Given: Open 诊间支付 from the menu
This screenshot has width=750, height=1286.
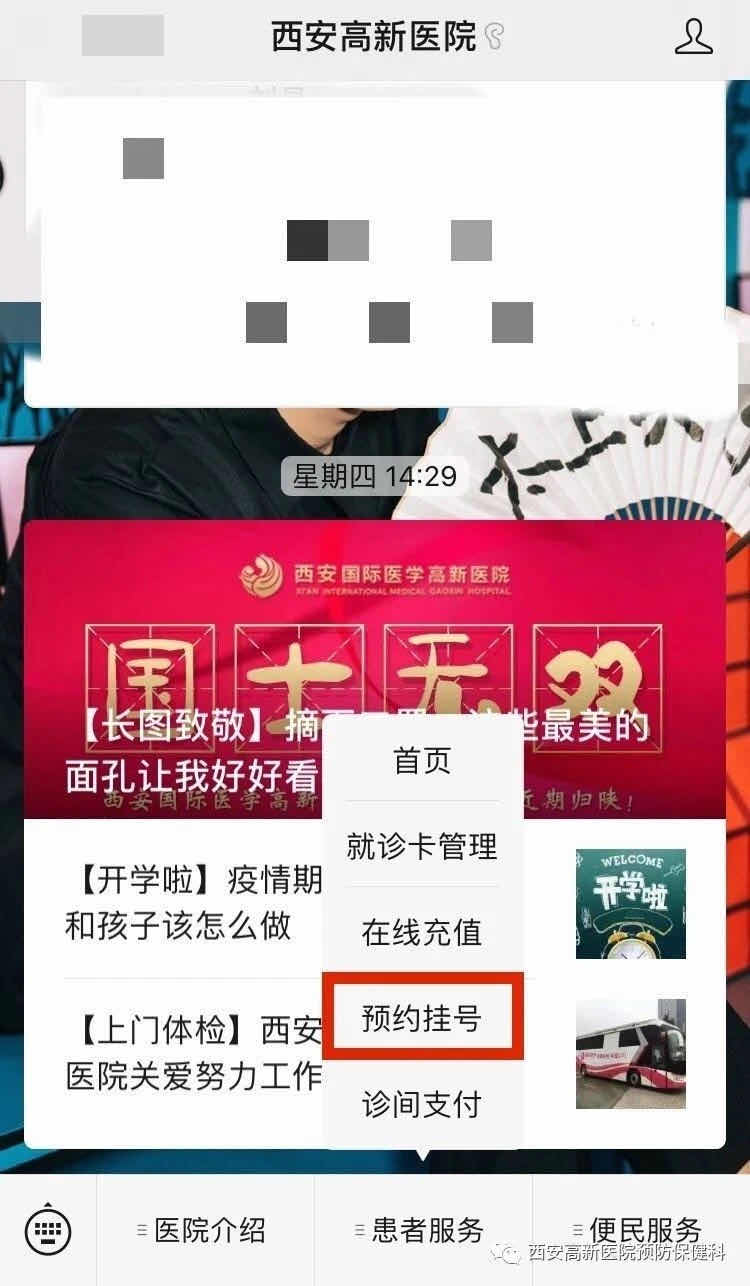Looking at the screenshot, I should point(422,1104).
